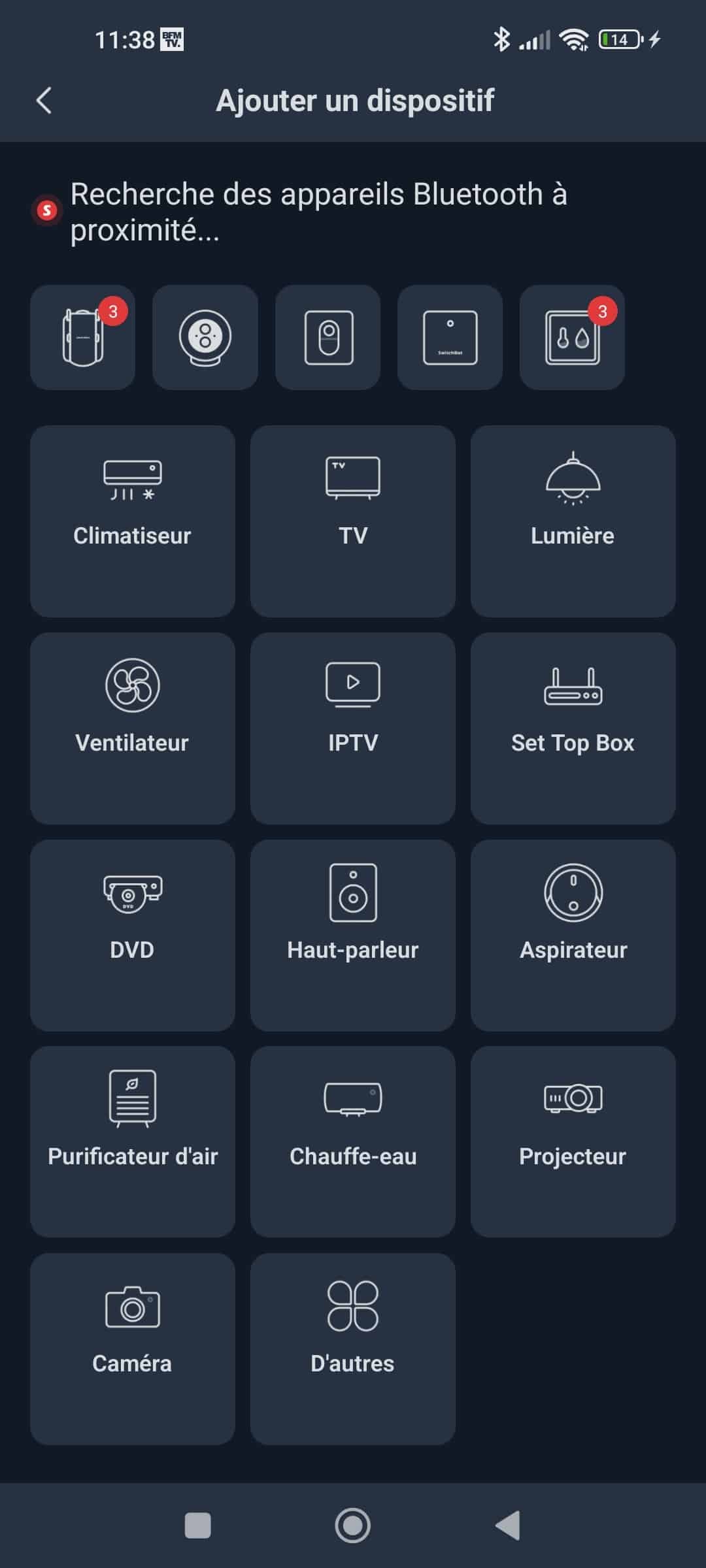Choose the round two-button device icon
Screen dimensions: 706x1568
click(x=205, y=337)
